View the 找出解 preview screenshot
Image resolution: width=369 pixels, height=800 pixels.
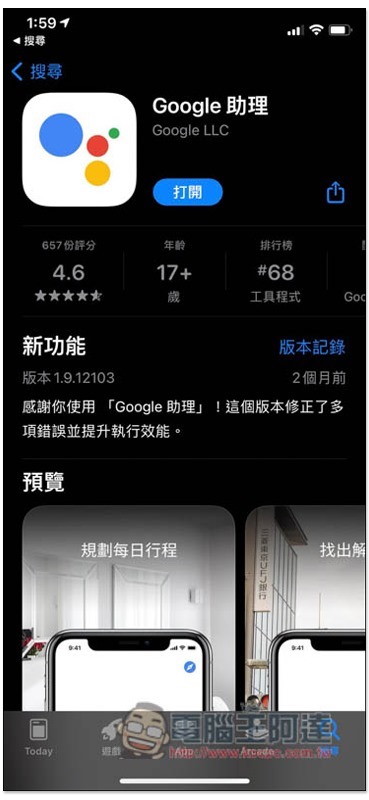click(x=306, y=608)
